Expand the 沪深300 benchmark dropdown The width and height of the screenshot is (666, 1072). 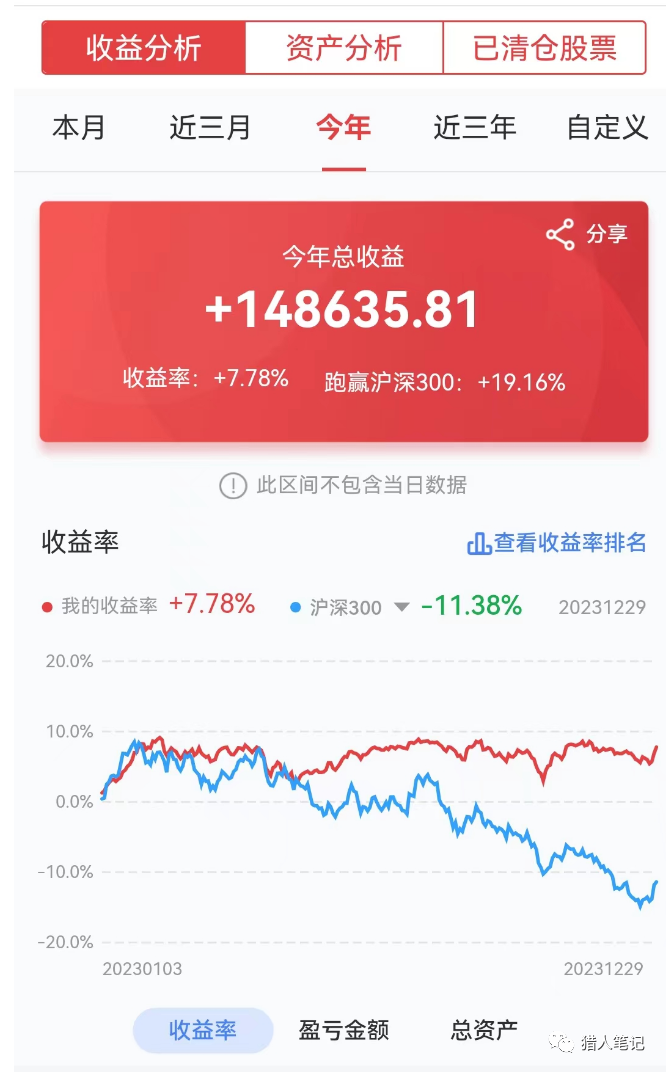click(x=401, y=607)
